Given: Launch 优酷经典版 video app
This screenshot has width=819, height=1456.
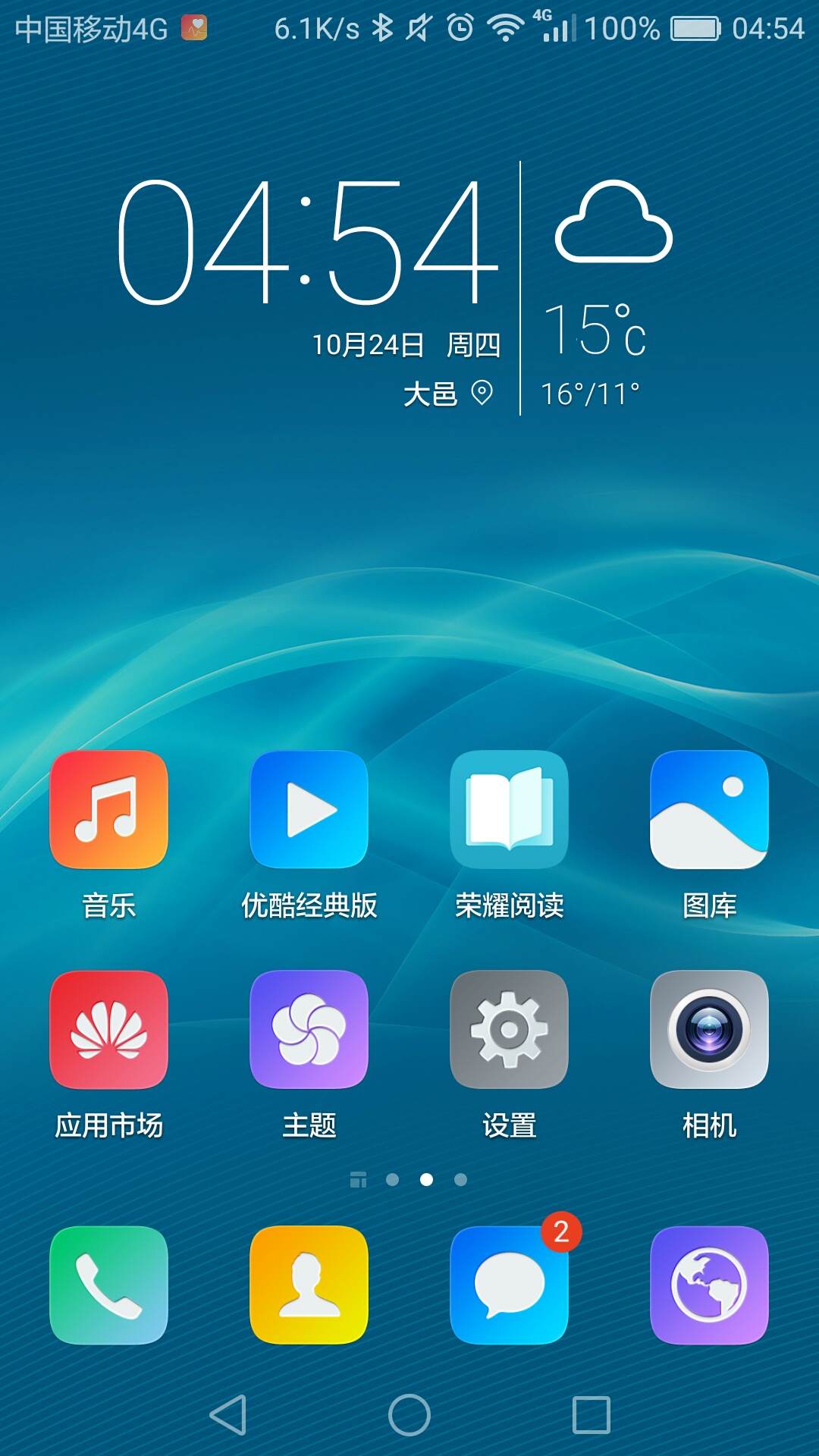Looking at the screenshot, I should click(309, 809).
